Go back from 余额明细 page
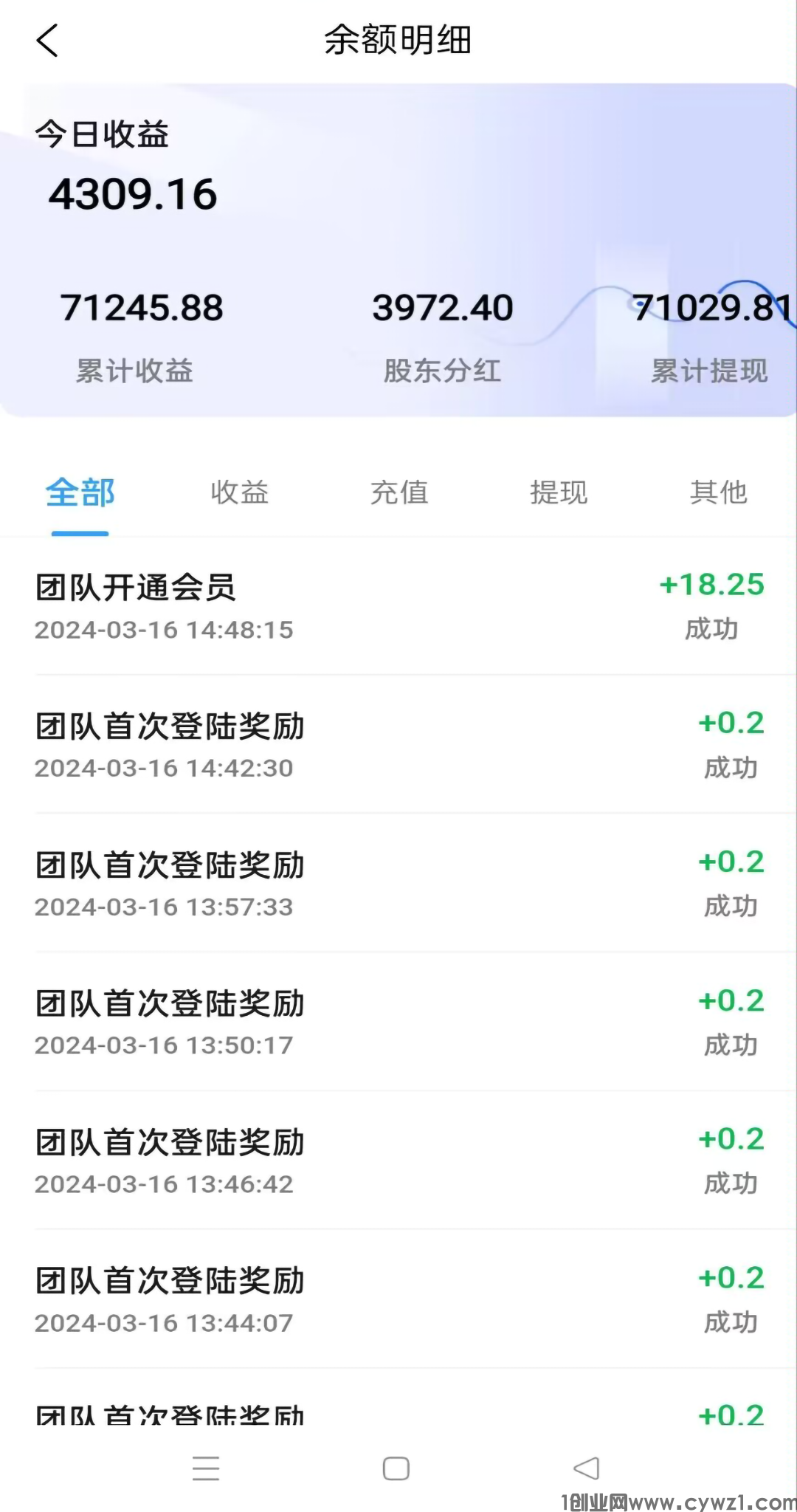 (47, 41)
